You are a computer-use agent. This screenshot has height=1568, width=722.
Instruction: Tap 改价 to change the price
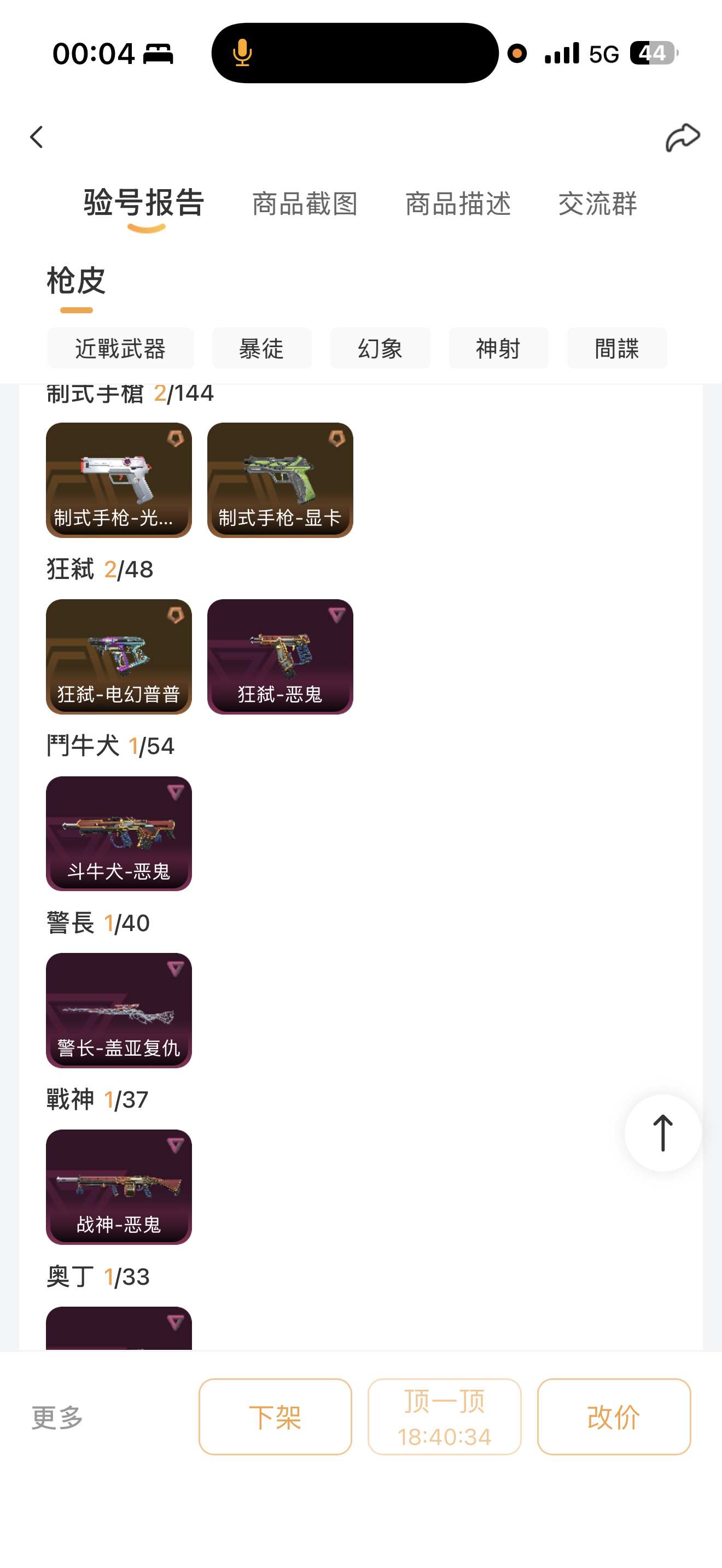coord(614,1417)
